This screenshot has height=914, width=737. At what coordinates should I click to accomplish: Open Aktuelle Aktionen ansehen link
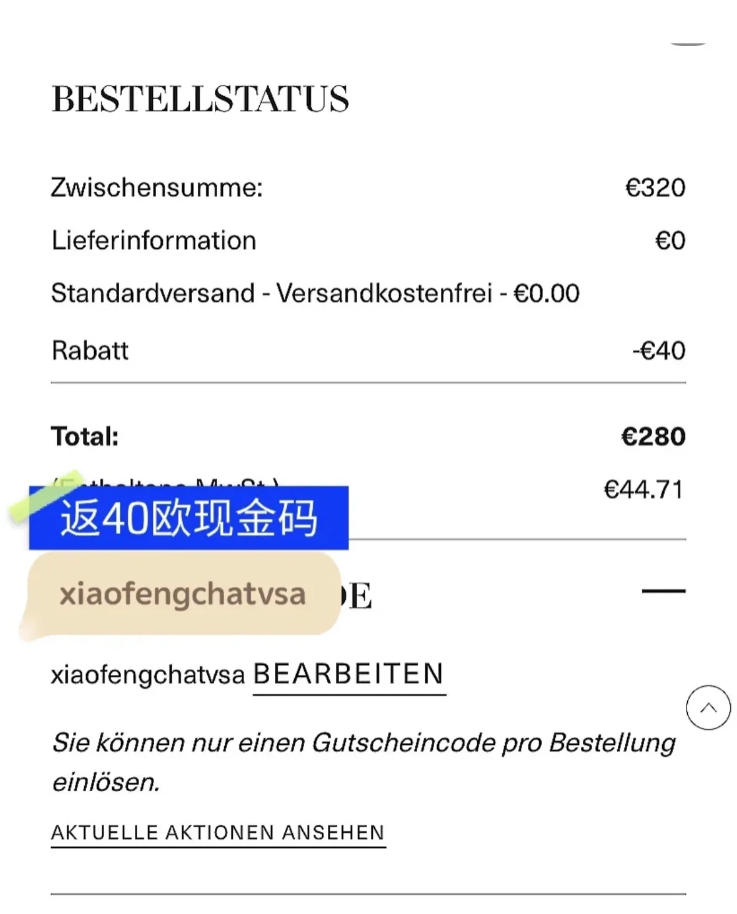218,833
